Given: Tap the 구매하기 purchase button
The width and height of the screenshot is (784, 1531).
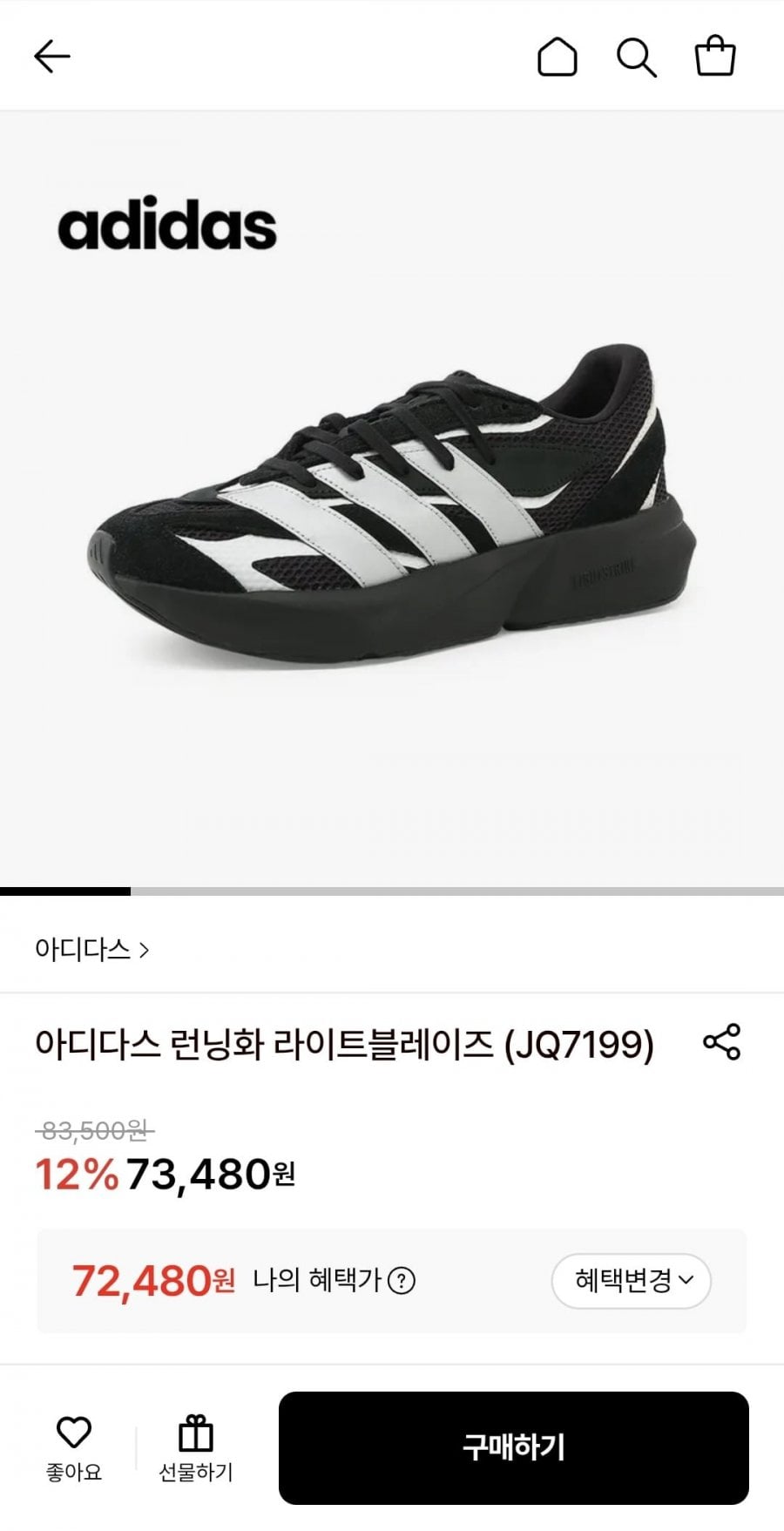Looking at the screenshot, I should 513,1448.
